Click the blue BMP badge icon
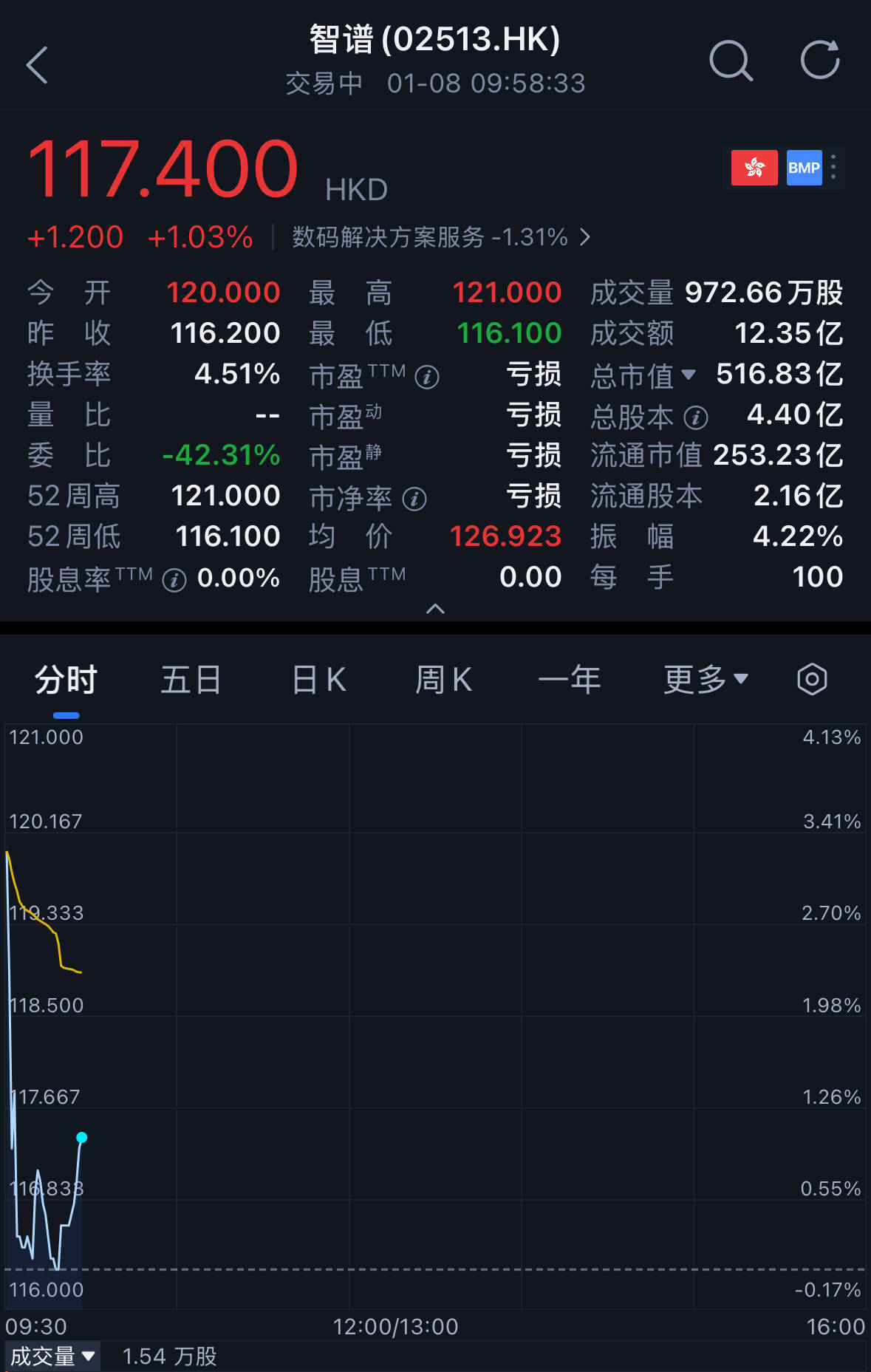Viewport: 871px width, 1372px height. [804, 168]
